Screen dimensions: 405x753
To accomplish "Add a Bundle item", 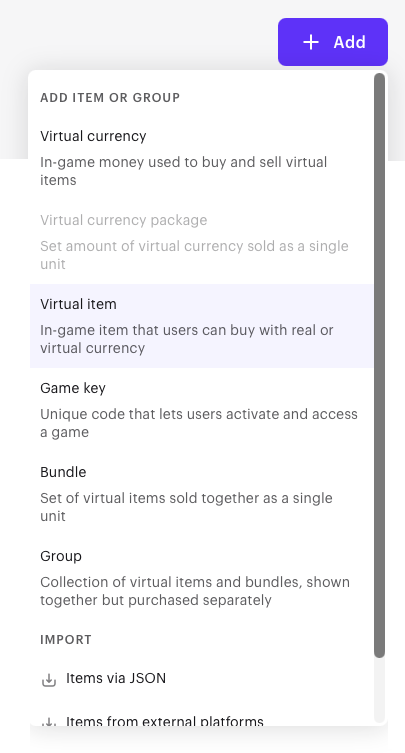I will pos(202,494).
